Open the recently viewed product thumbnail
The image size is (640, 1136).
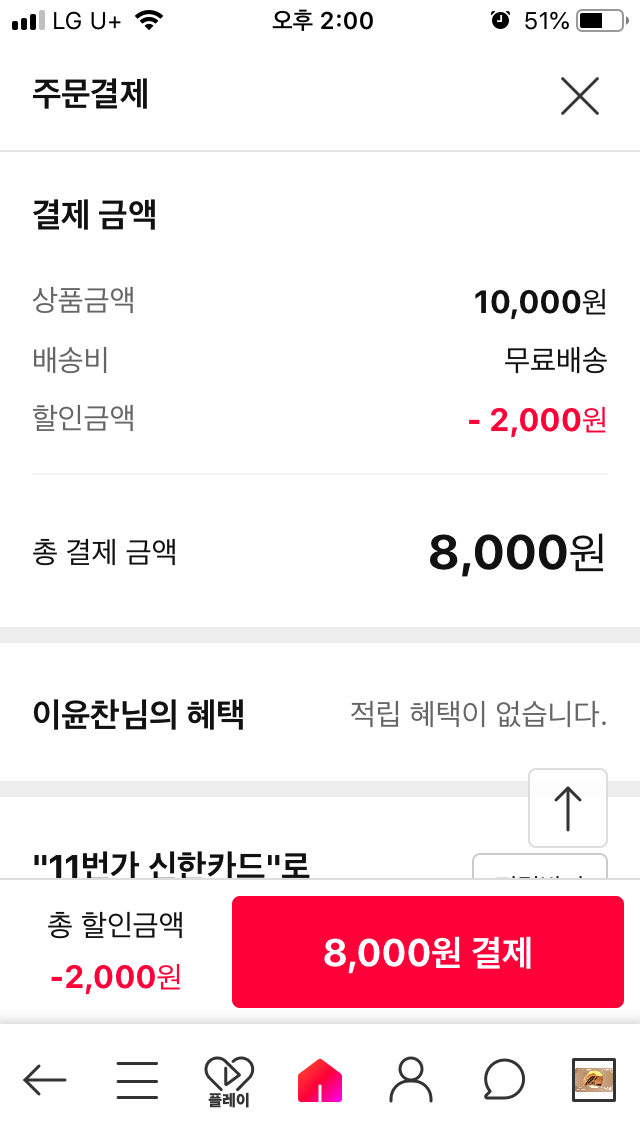(594, 1079)
